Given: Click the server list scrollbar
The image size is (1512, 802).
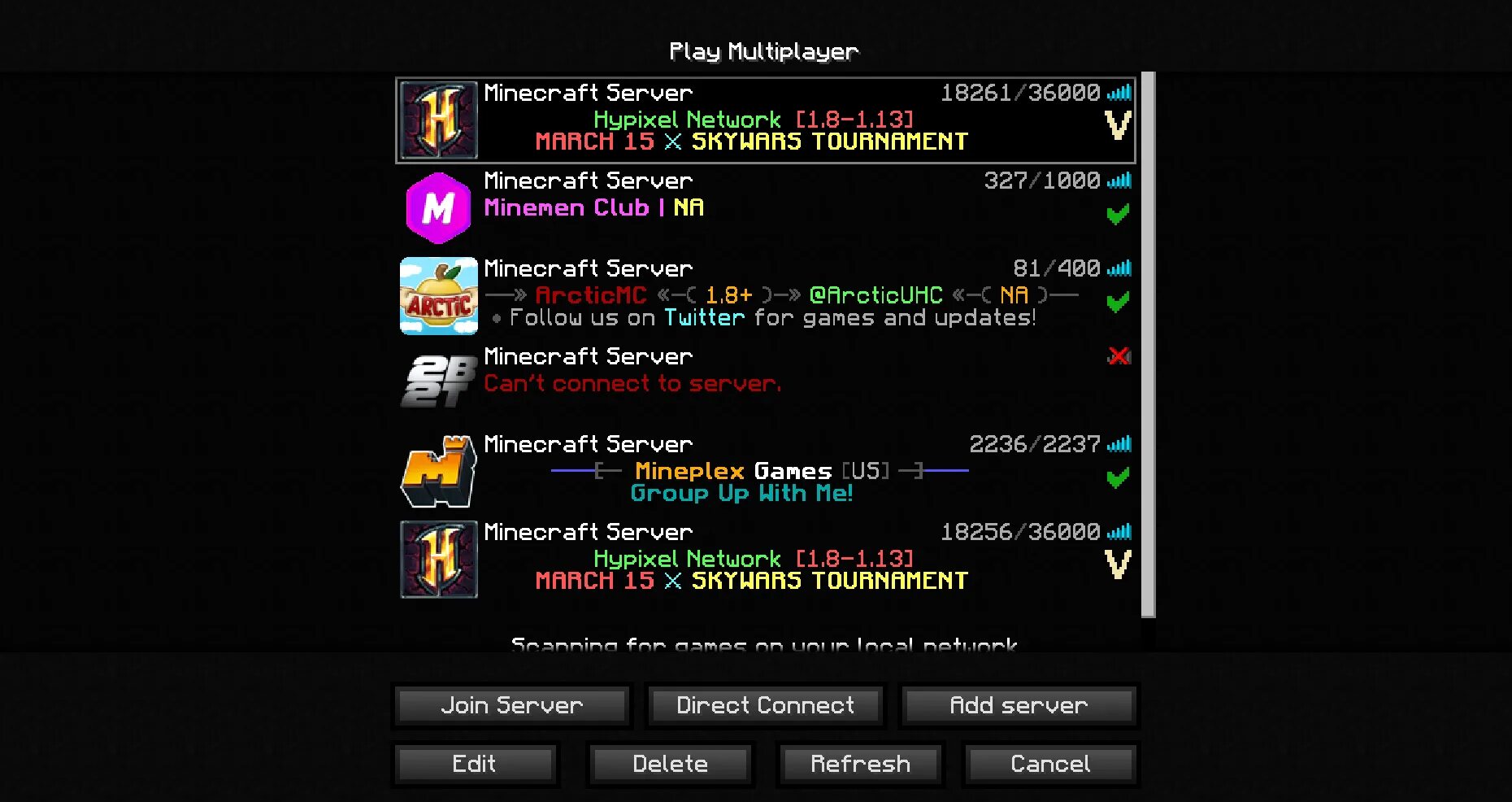Looking at the screenshot, I should [1148, 345].
